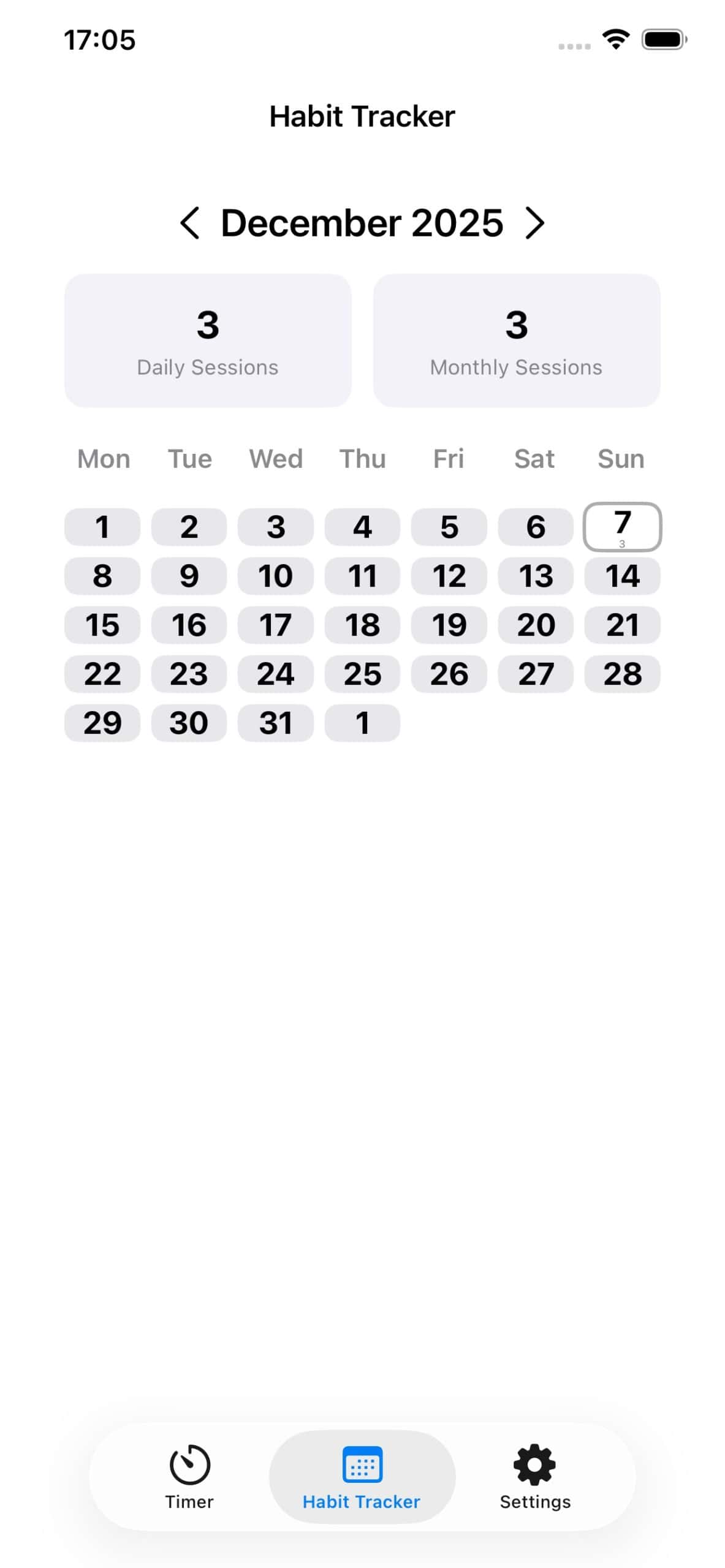Select December 1 in the calendar
Screen dimensions: 725x1568
(102, 526)
